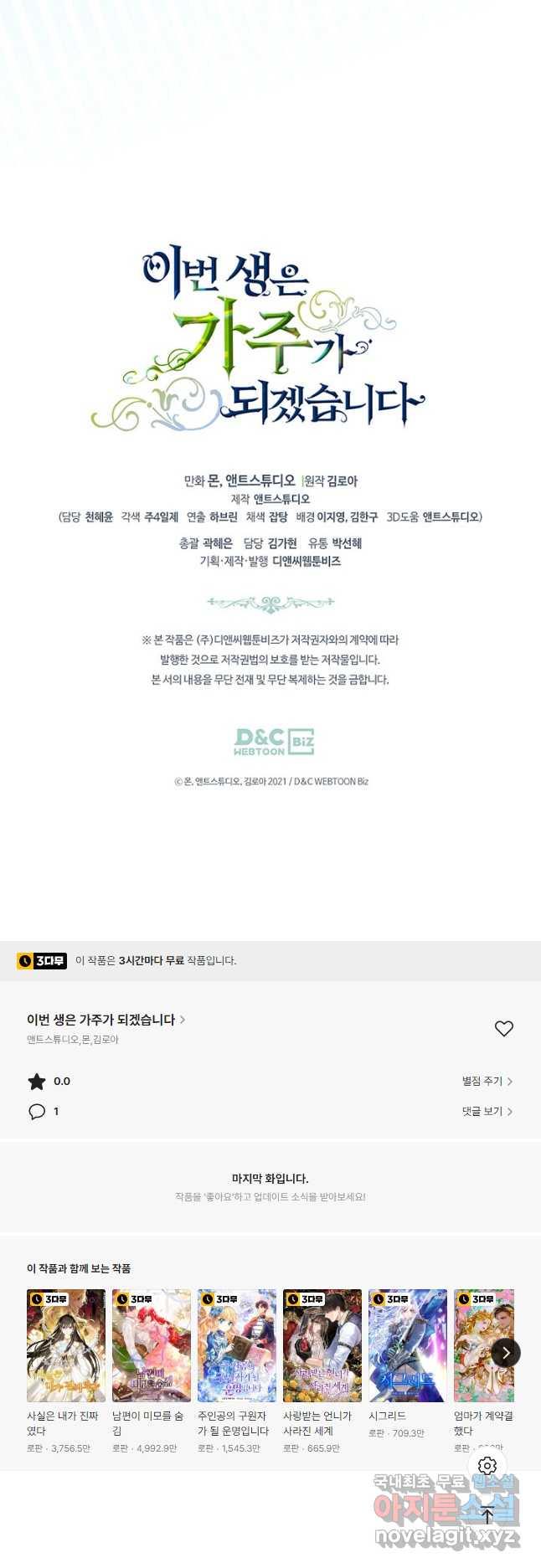Open 별점 주기 to rate

click(487, 1082)
